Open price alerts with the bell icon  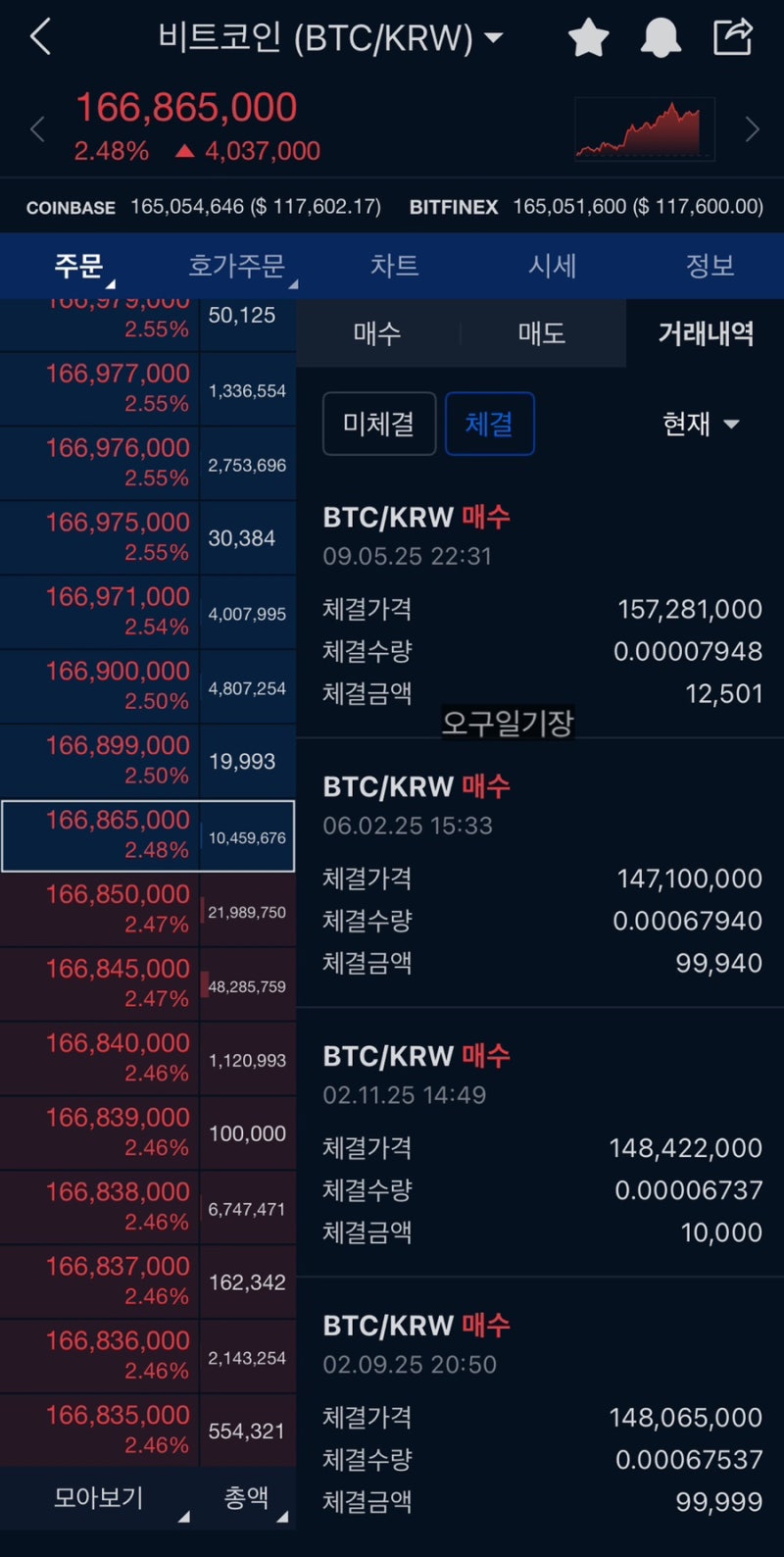coord(660,37)
